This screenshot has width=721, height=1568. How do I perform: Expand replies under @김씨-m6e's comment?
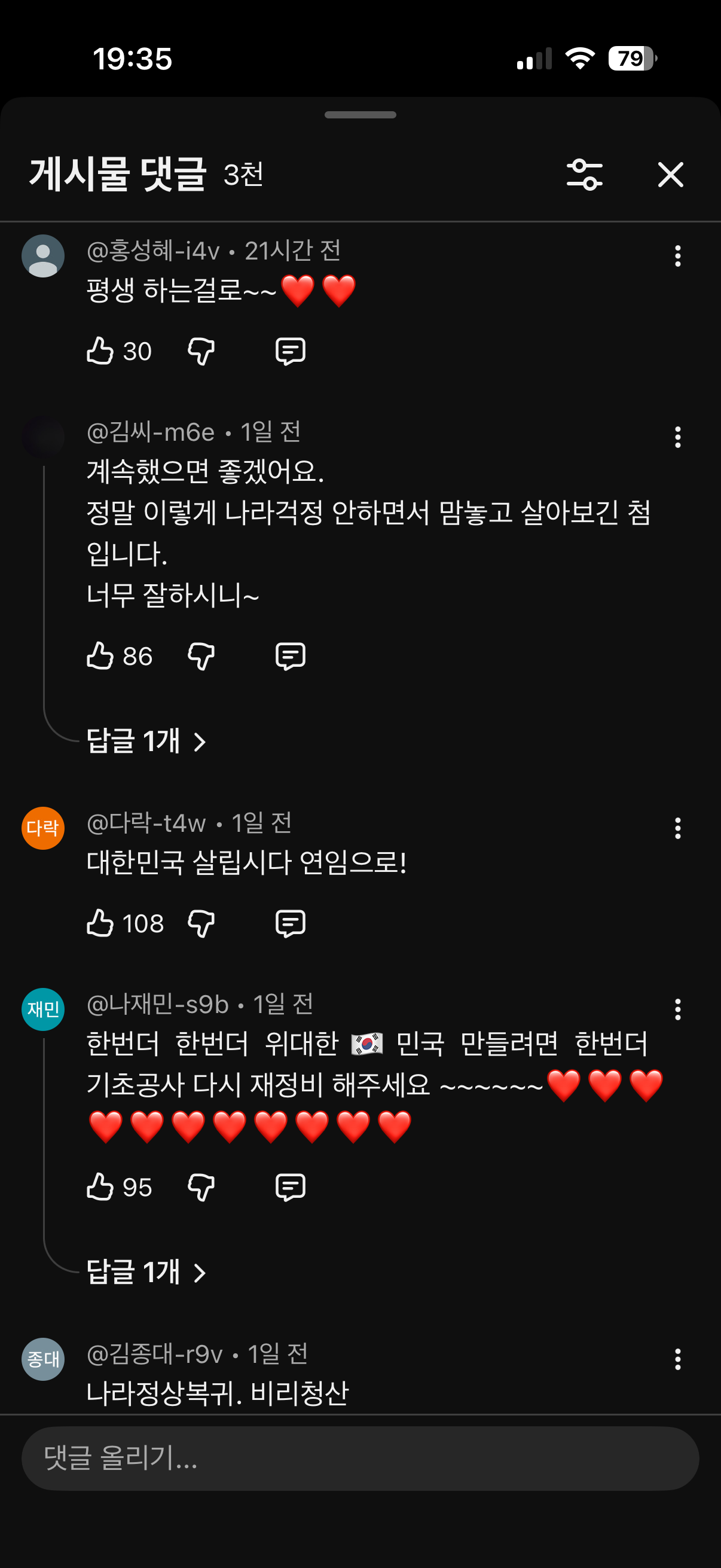(x=145, y=742)
